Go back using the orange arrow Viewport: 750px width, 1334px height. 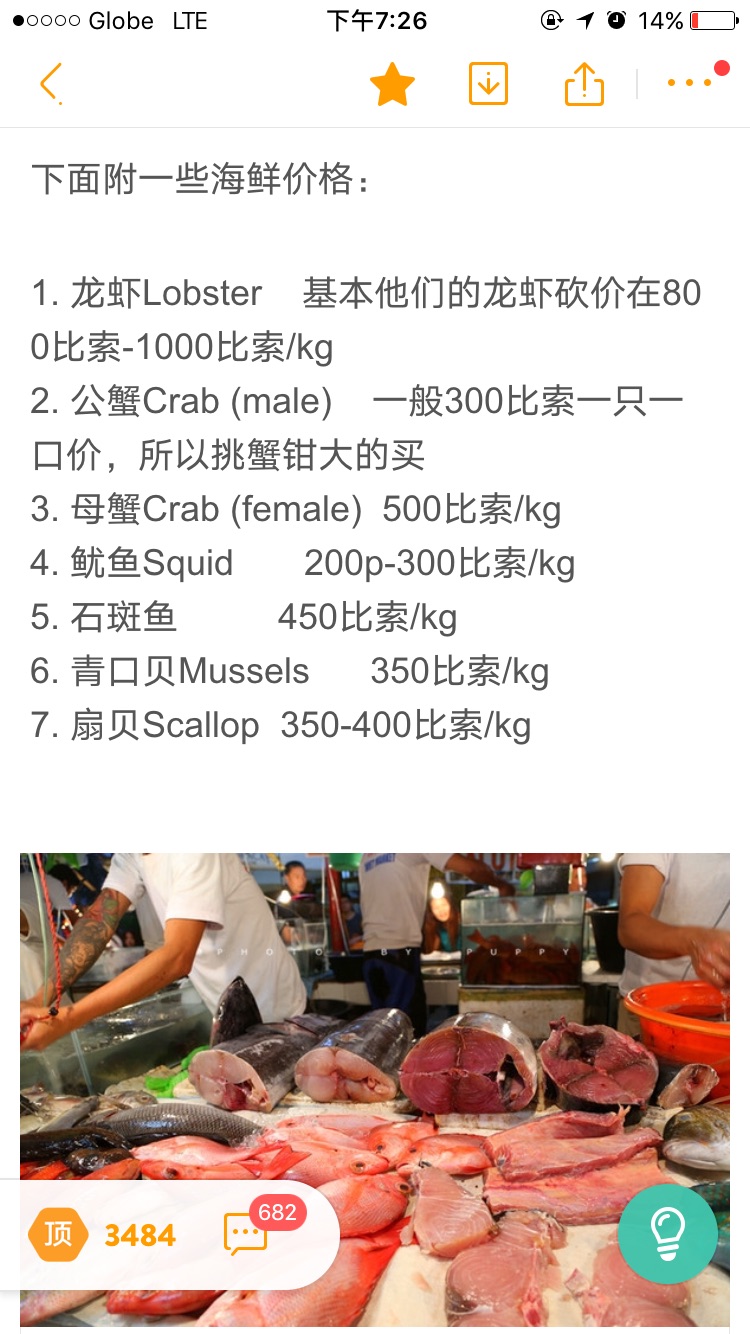[51, 83]
